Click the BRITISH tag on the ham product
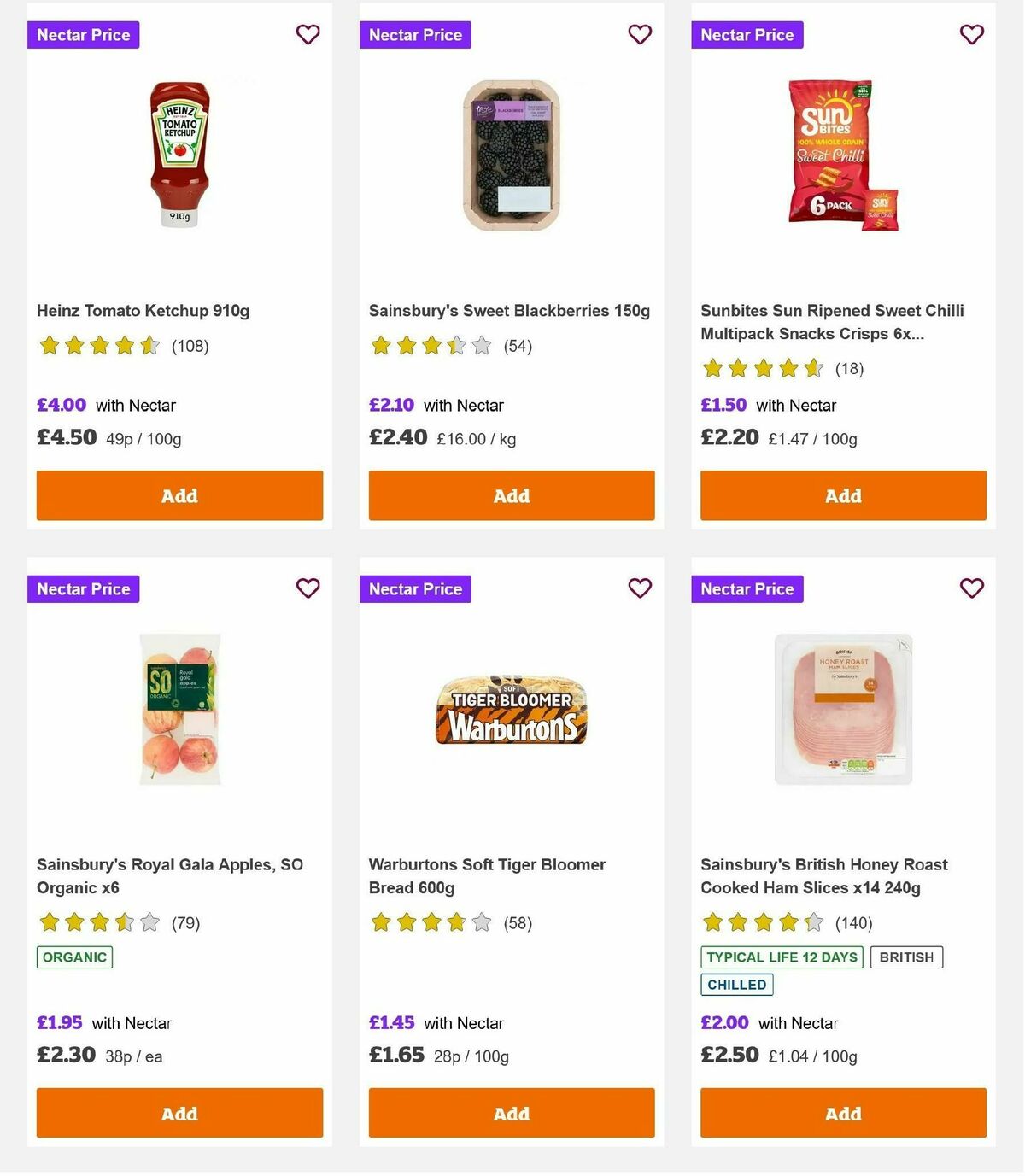The width and height of the screenshot is (1025, 1176). [907, 957]
